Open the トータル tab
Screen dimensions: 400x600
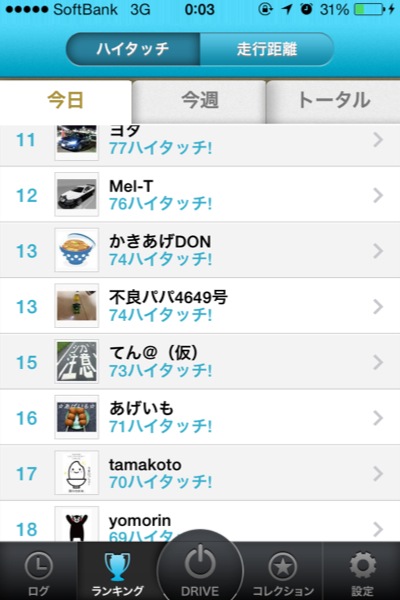pos(333,101)
